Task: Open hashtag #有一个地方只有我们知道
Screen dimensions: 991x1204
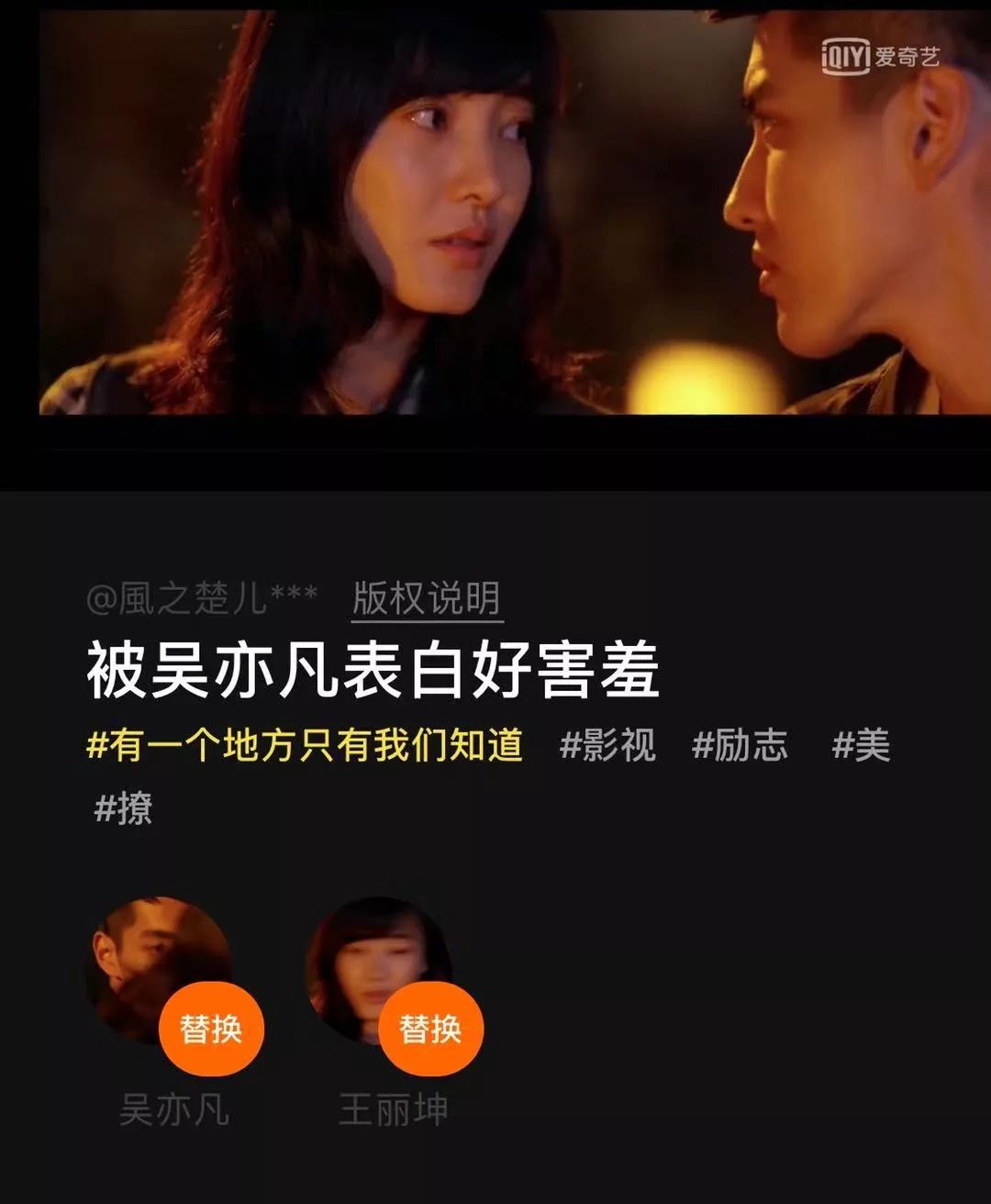Action: (x=305, y=745)
